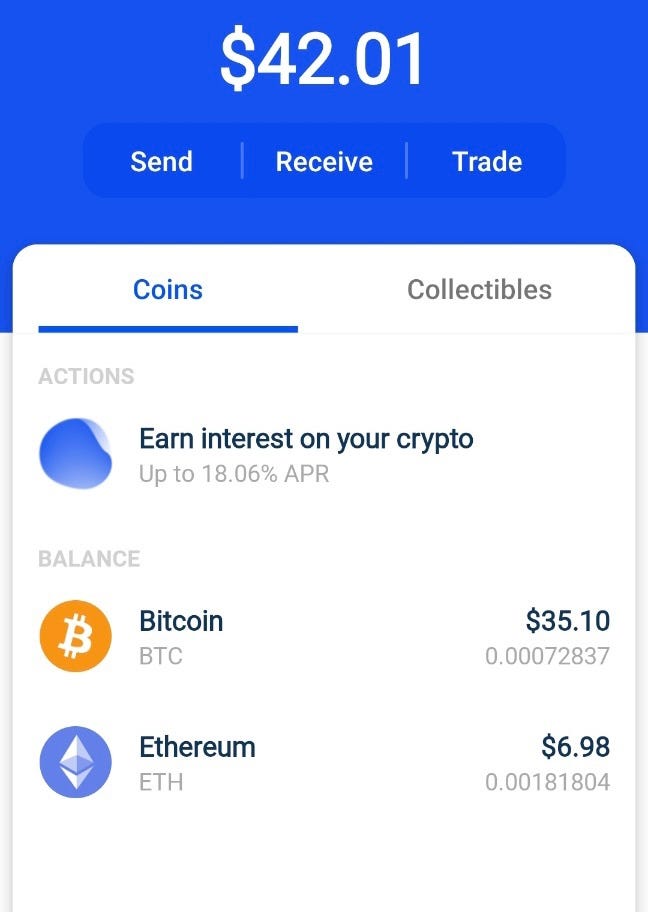The height and width of the screenshot is (912, 648).
Task: Open the Trade option
Action: pyautogui.click(x=487, y=161)
